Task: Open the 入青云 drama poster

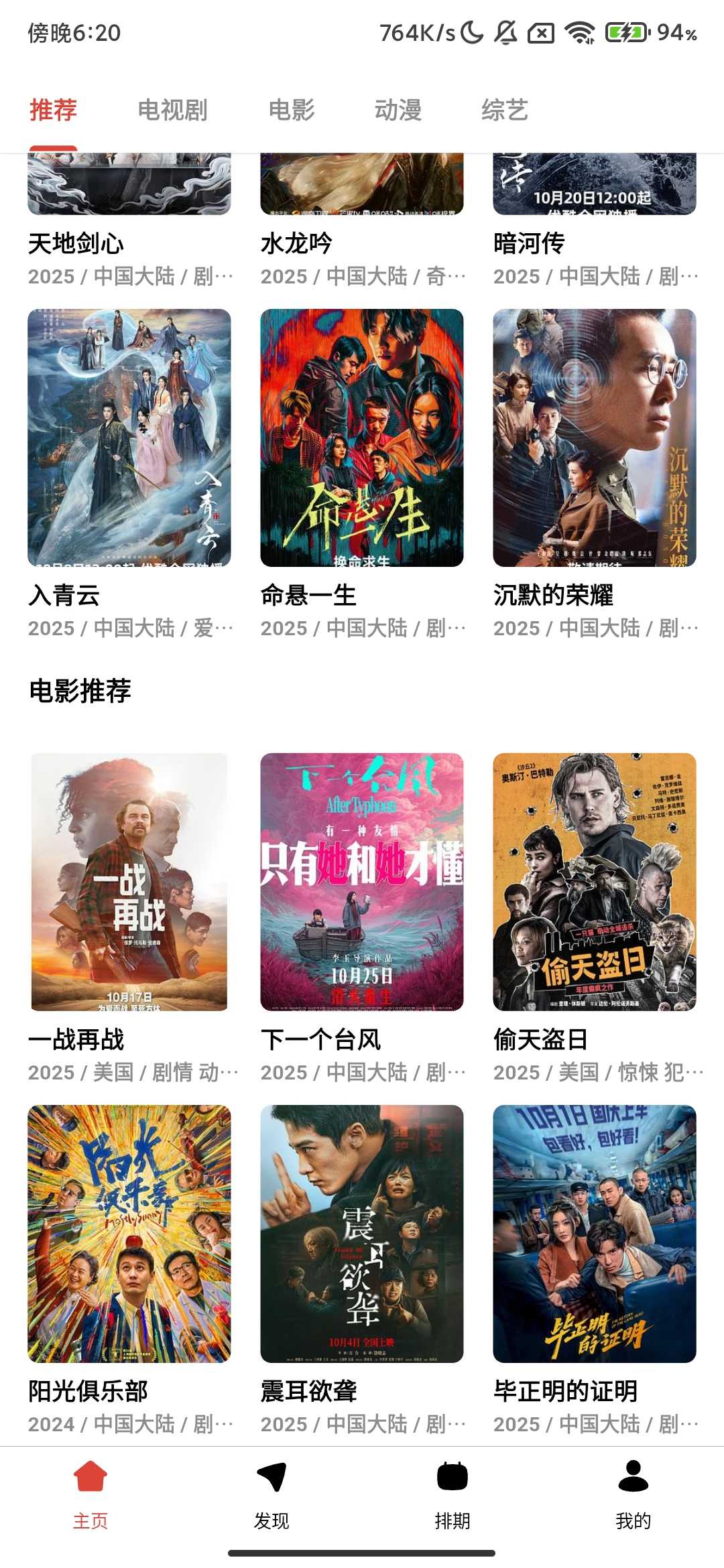Action: tap(129, 438)
